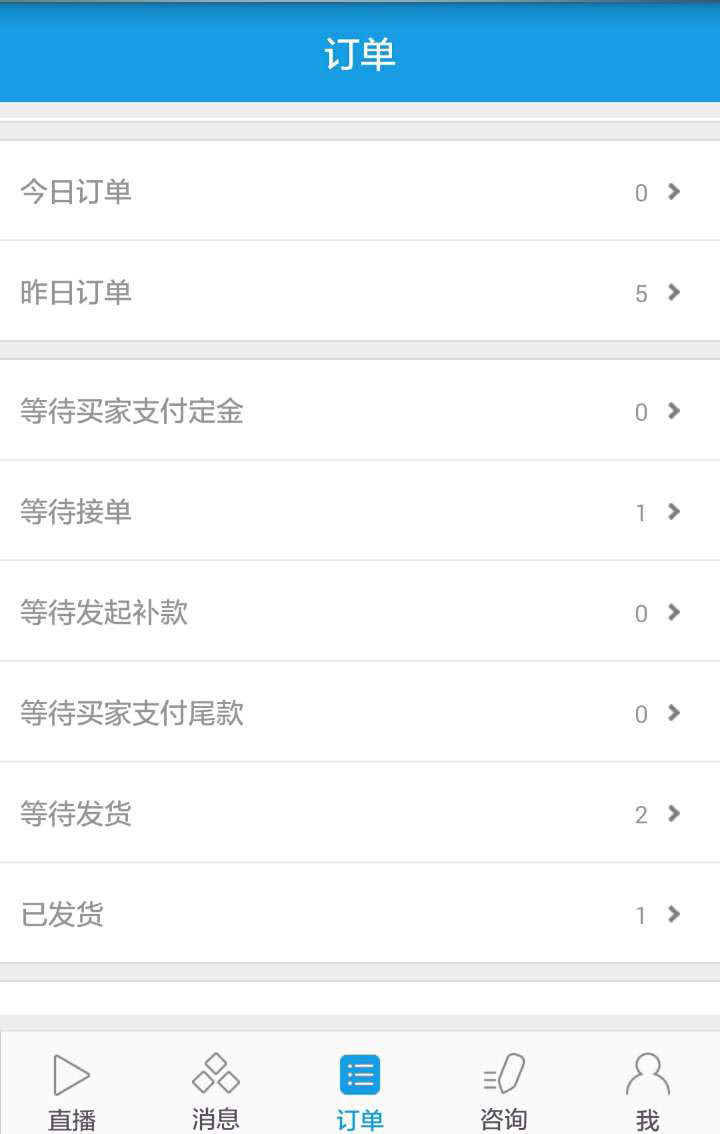Image resolution: width=720 pixels, height=1134 pixels.
Task: View 等待发起补款 orders
Action: (x=360, y=613)
